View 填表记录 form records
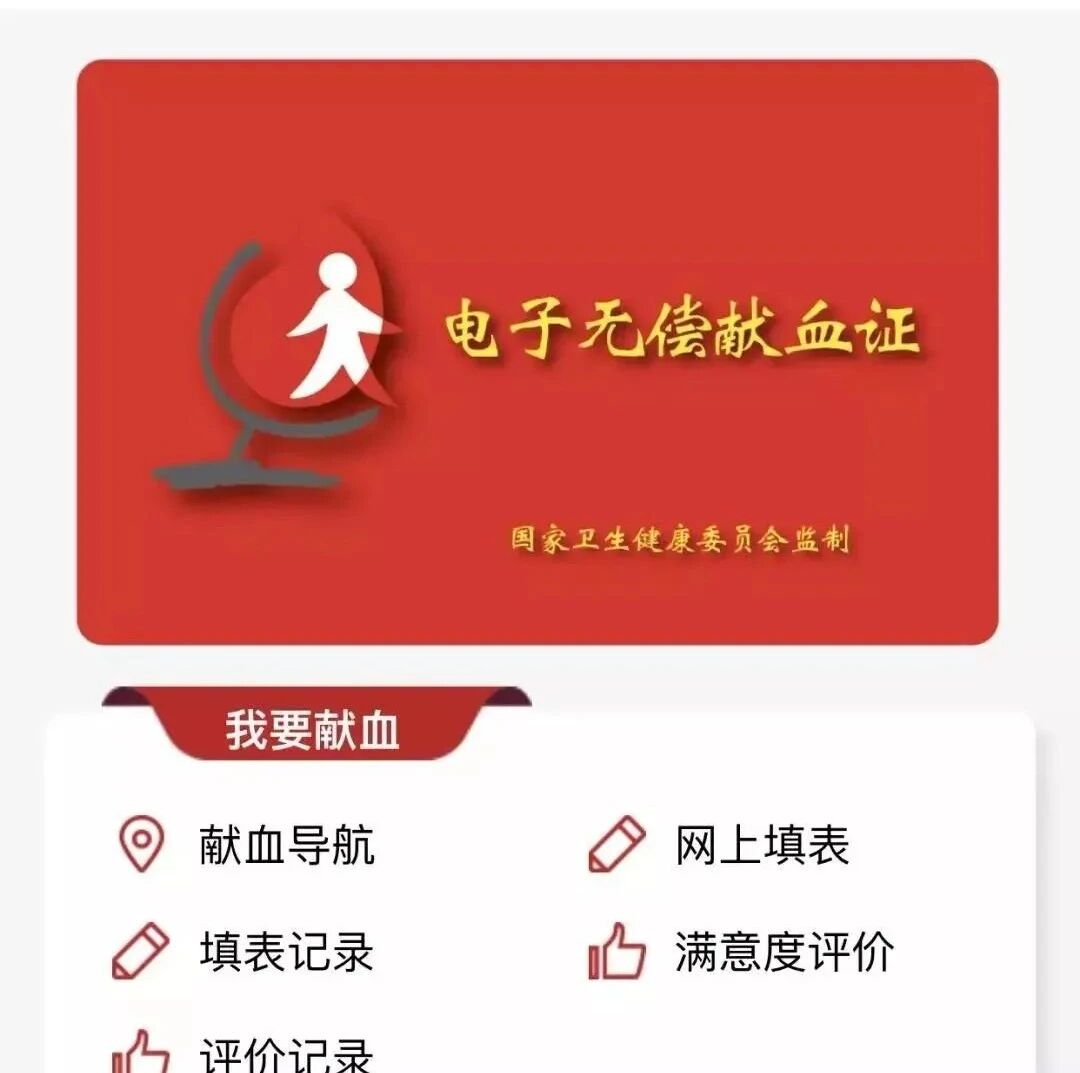 point(285,951)
